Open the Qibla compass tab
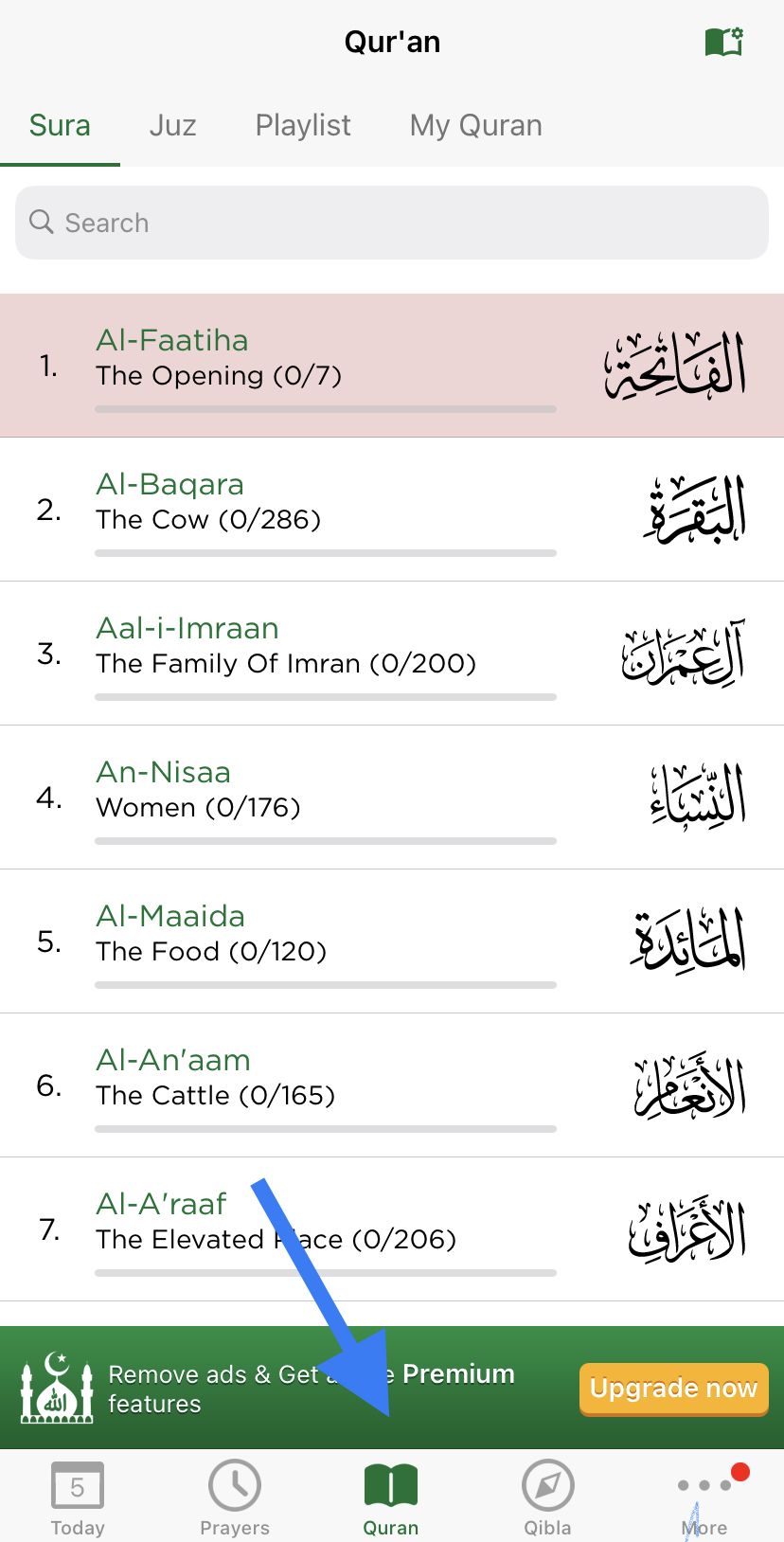Image resolution: width=784 pixels, height=1542 pixels. (x=548, y=1498)
